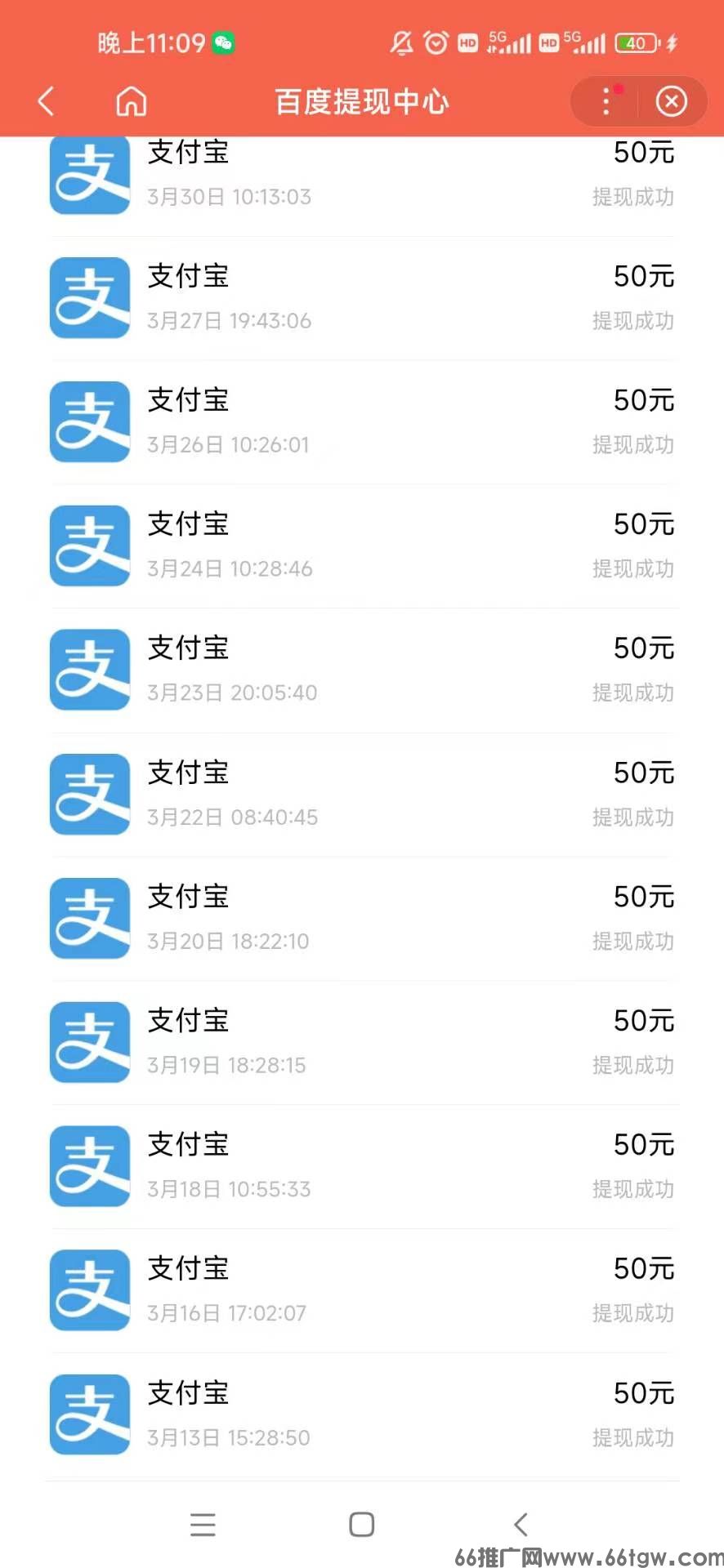
Task: Tap the Alipay icon on the 3月30日 record
Action: click(90, 174)
